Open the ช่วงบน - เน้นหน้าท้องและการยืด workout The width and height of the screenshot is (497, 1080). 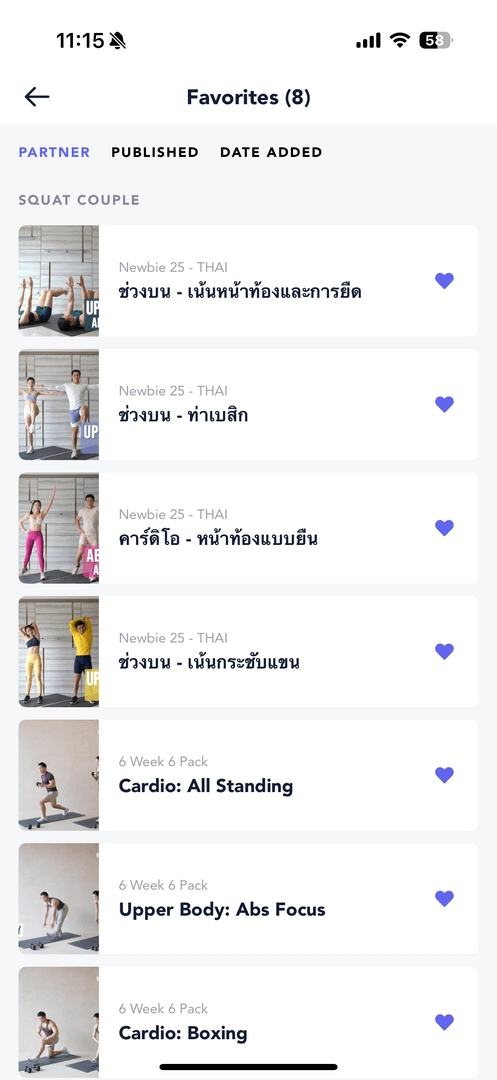point(248,281)
